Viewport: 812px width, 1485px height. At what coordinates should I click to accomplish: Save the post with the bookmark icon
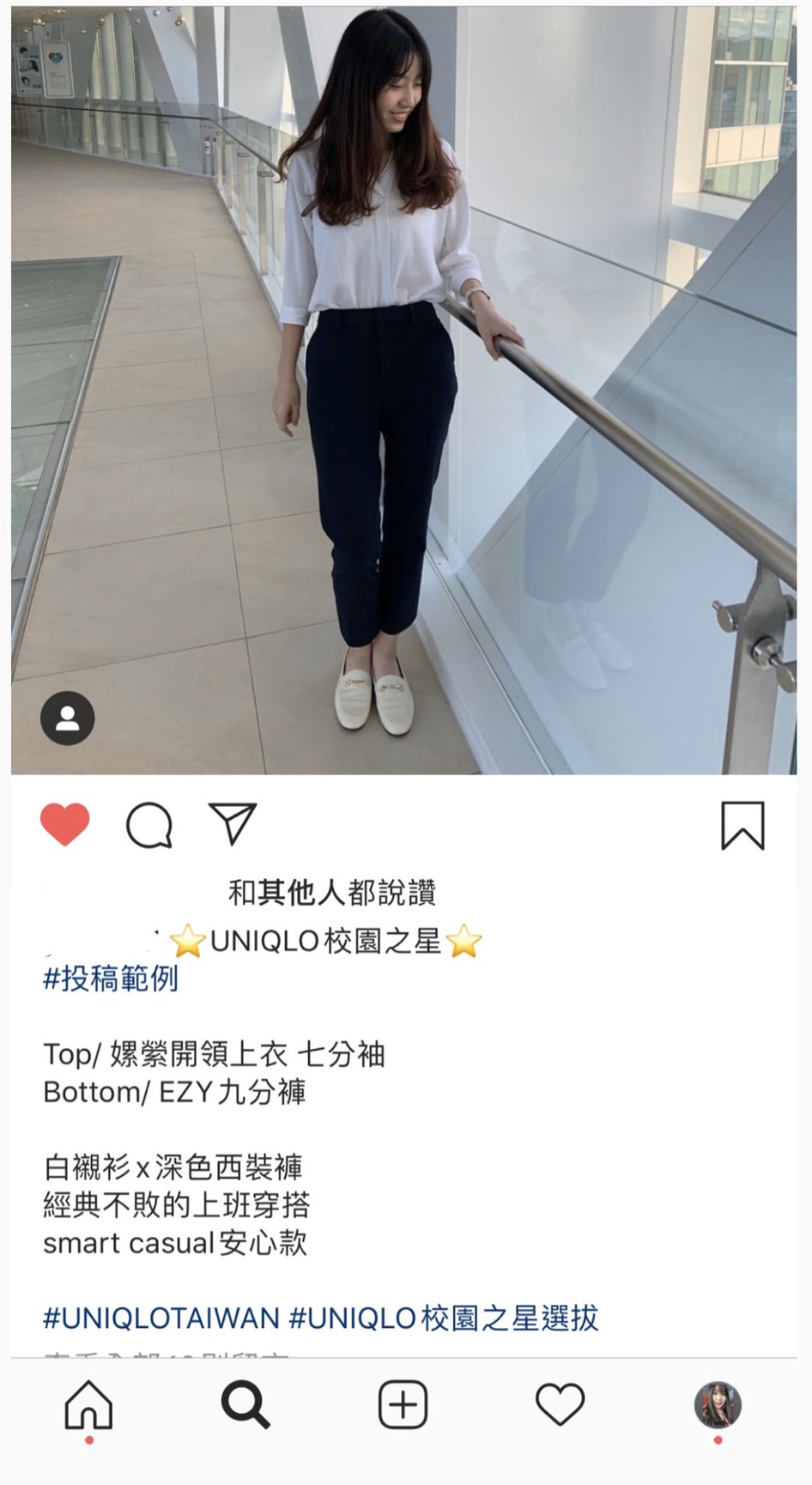coord(742,826)
